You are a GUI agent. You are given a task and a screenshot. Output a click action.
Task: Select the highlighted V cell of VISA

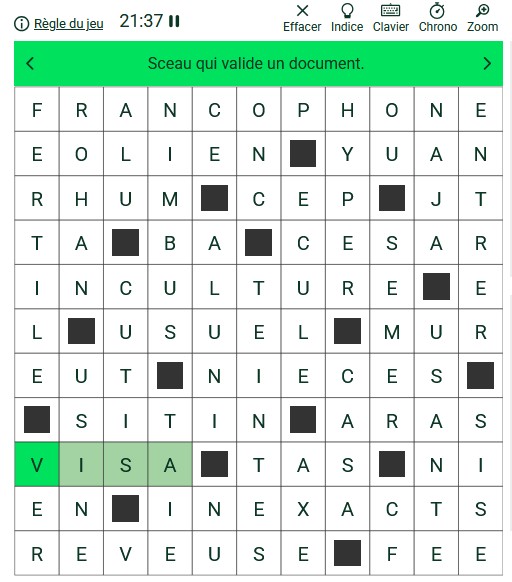[37, 464]
